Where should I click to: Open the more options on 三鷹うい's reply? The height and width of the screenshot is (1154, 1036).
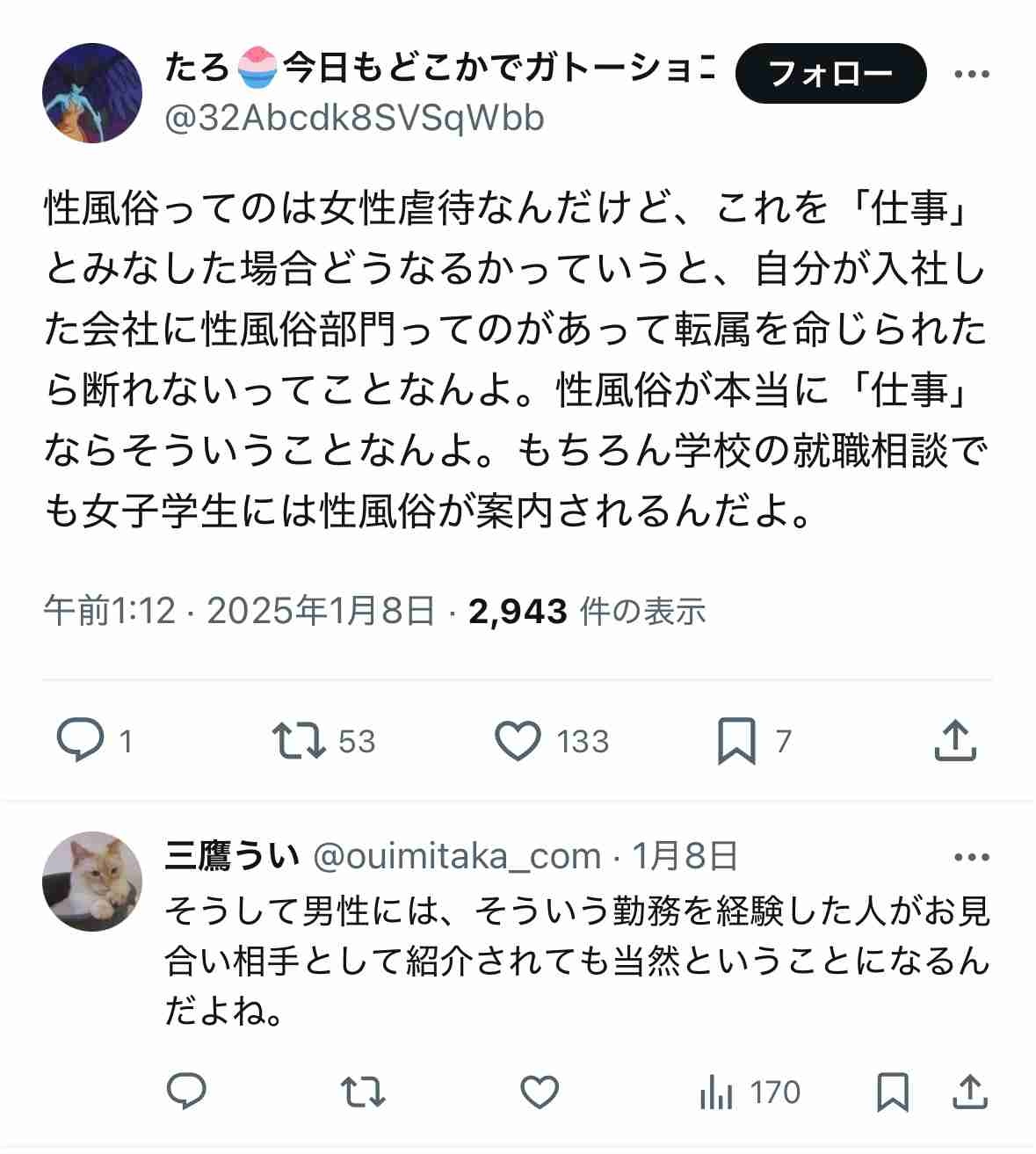click(971, 857)
